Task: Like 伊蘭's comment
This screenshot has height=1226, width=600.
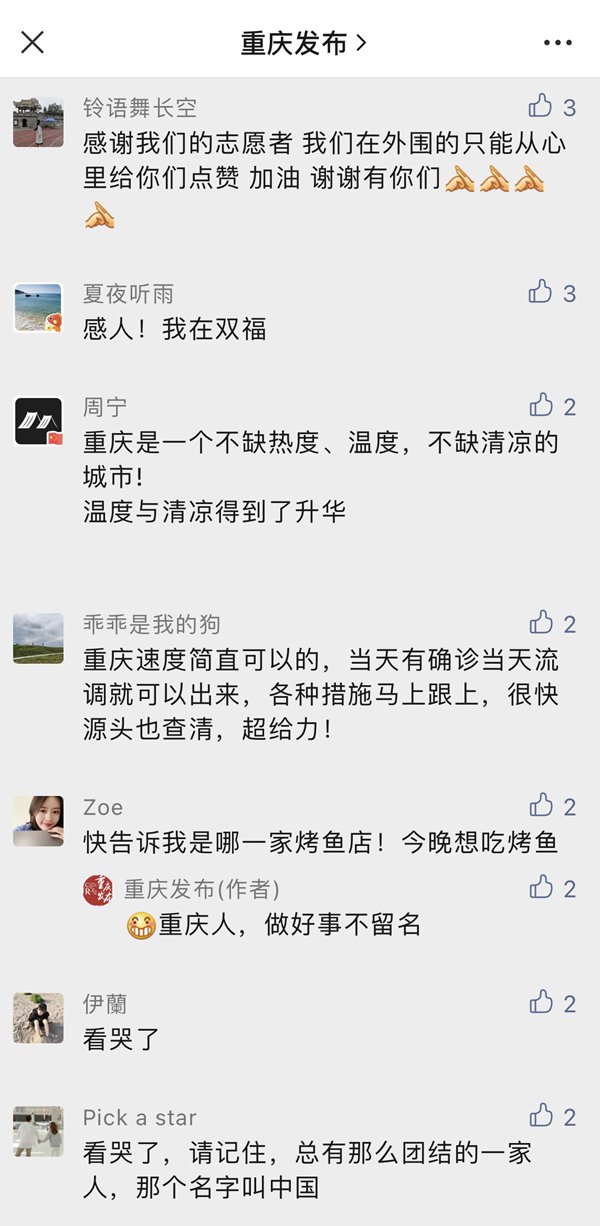Action: (x=541, y=1002)
